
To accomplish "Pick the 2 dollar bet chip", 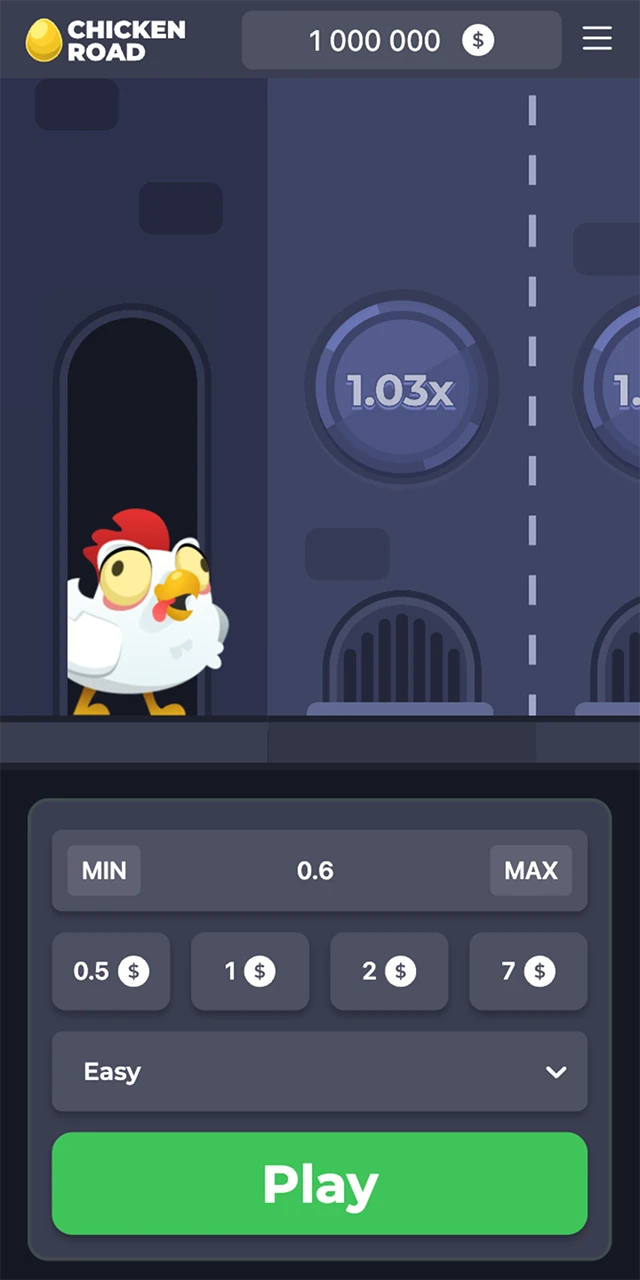I will 389,971.
